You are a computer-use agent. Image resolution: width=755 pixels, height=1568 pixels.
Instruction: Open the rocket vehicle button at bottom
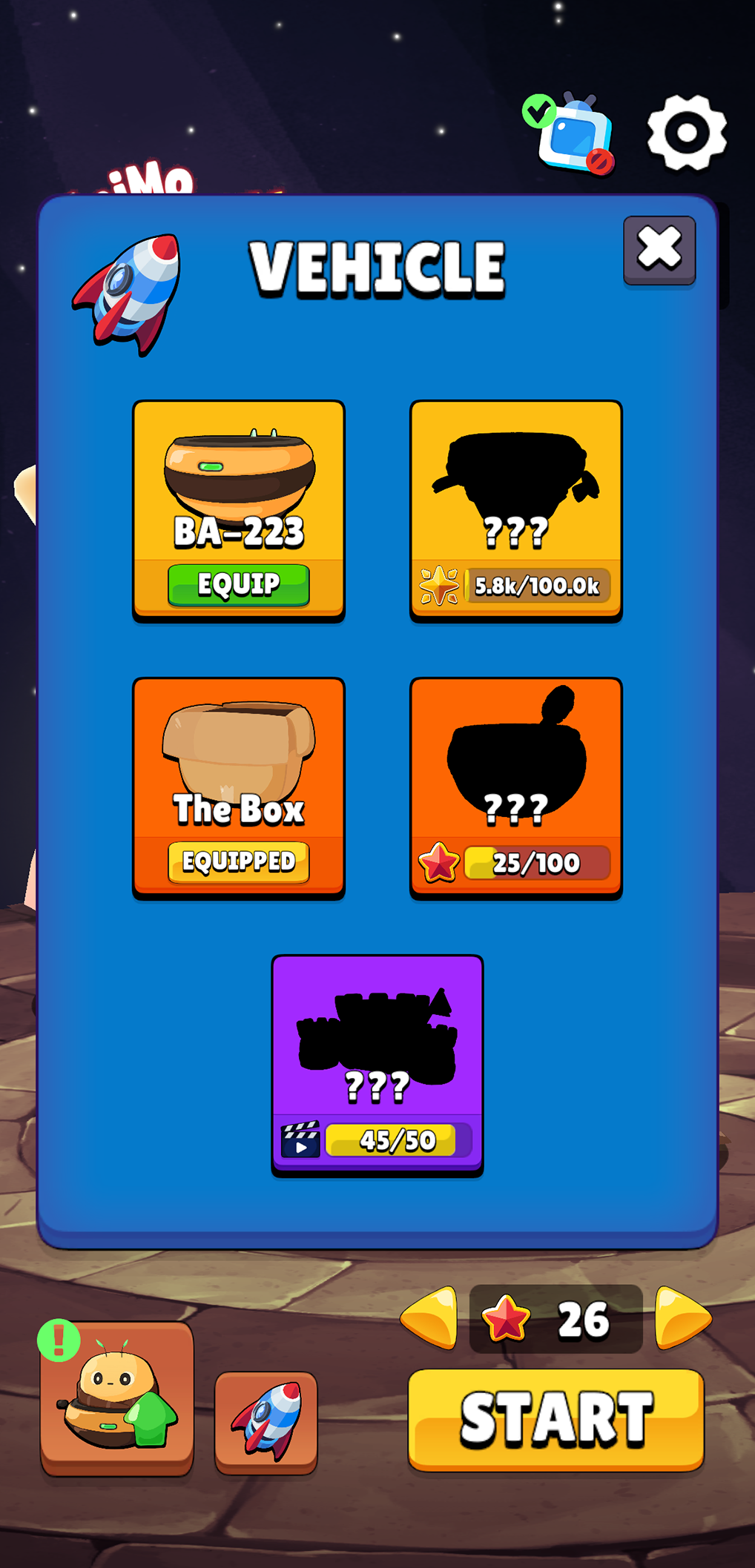[266, 1423]
